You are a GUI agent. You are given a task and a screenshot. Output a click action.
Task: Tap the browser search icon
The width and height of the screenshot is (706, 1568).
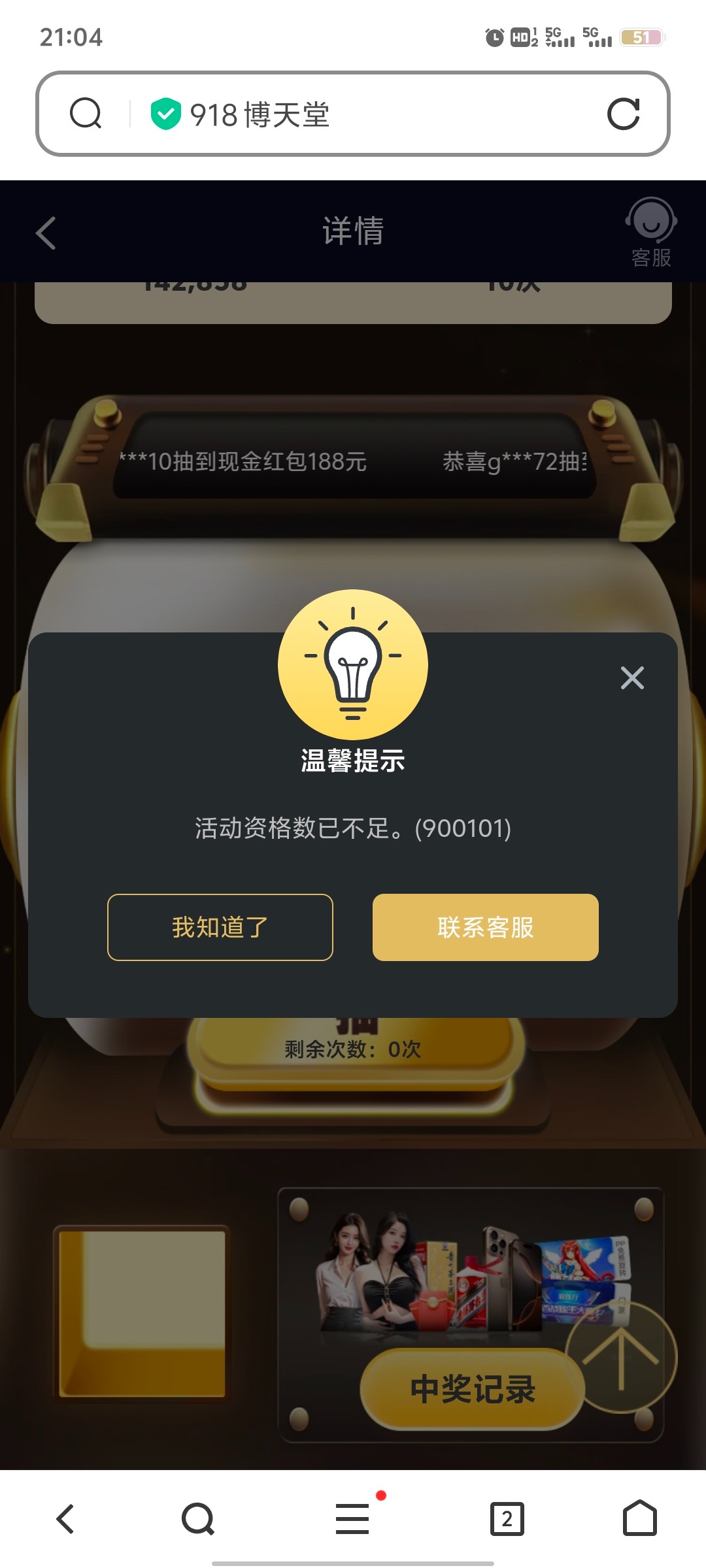point(86,114)
